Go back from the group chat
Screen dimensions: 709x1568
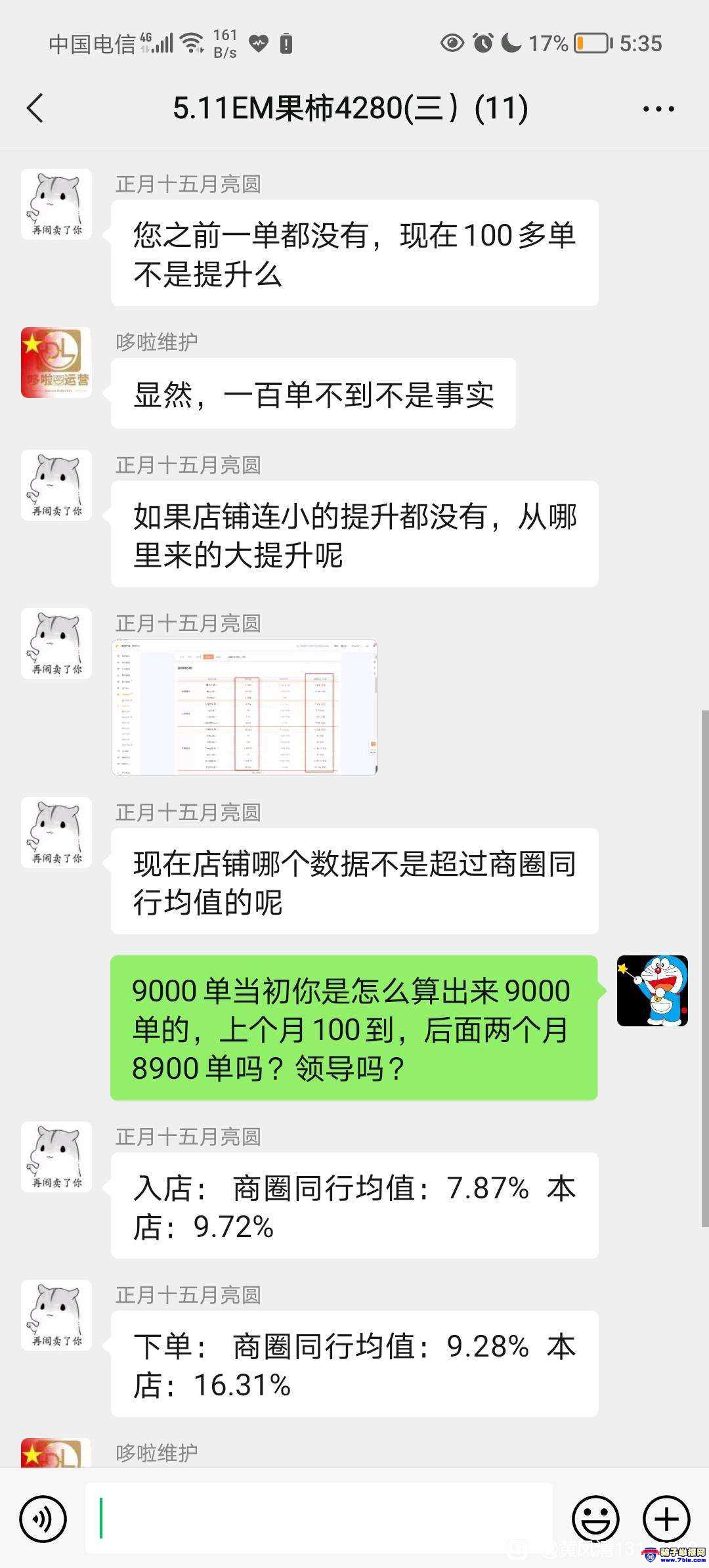(35, 108)
